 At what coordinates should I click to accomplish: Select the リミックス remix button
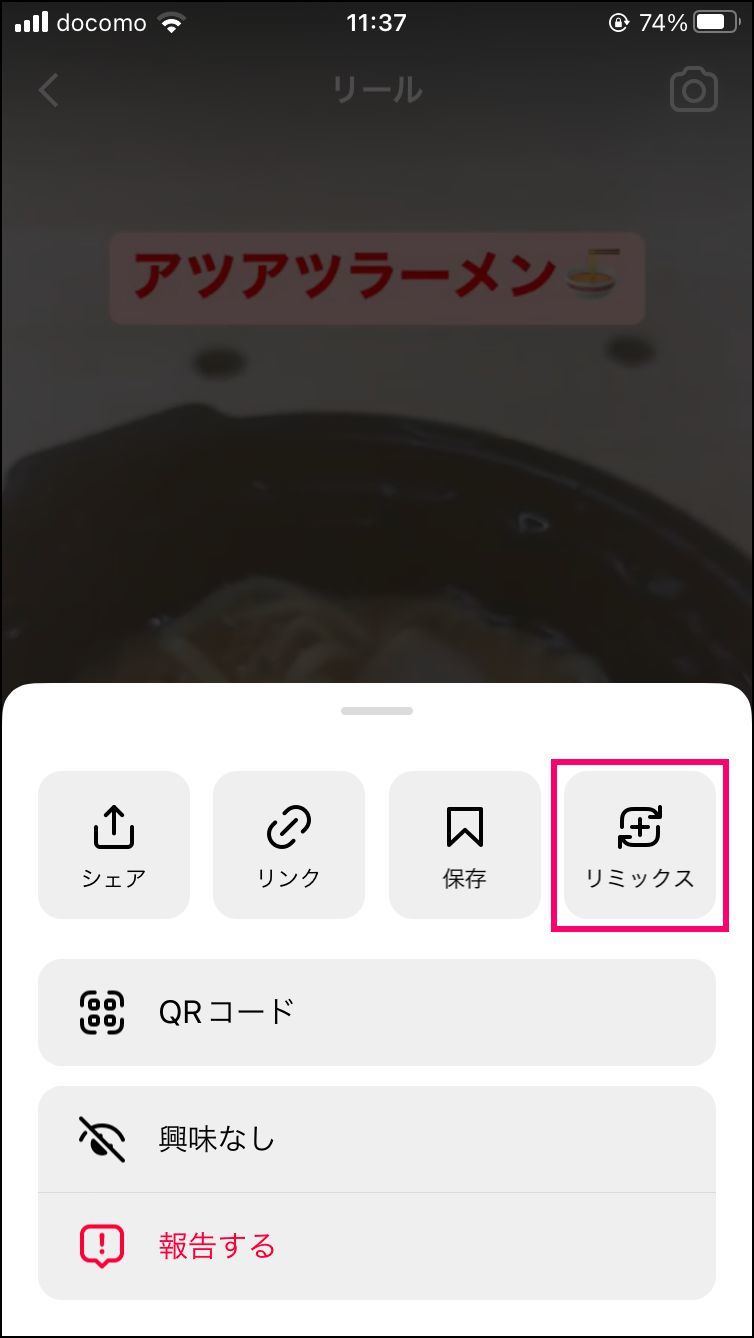pyautogui.click(x=640, y=845)
